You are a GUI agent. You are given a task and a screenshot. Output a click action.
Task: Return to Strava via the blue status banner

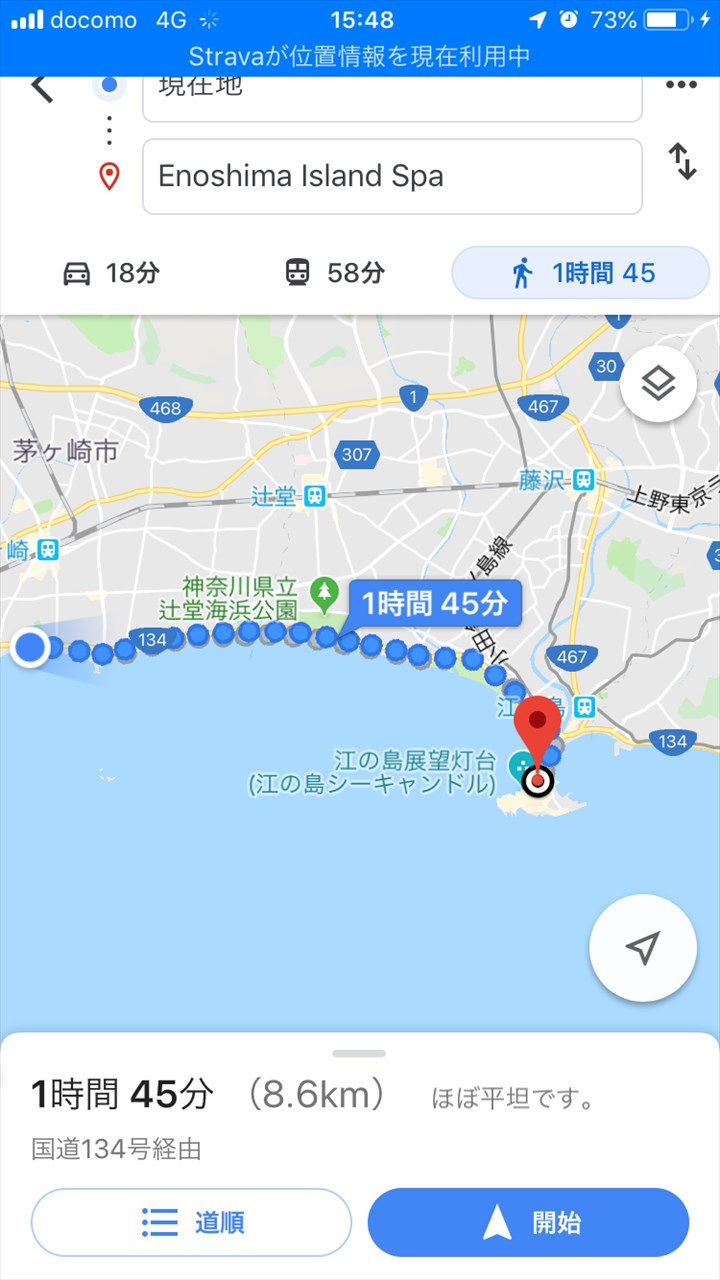(360, 57)
